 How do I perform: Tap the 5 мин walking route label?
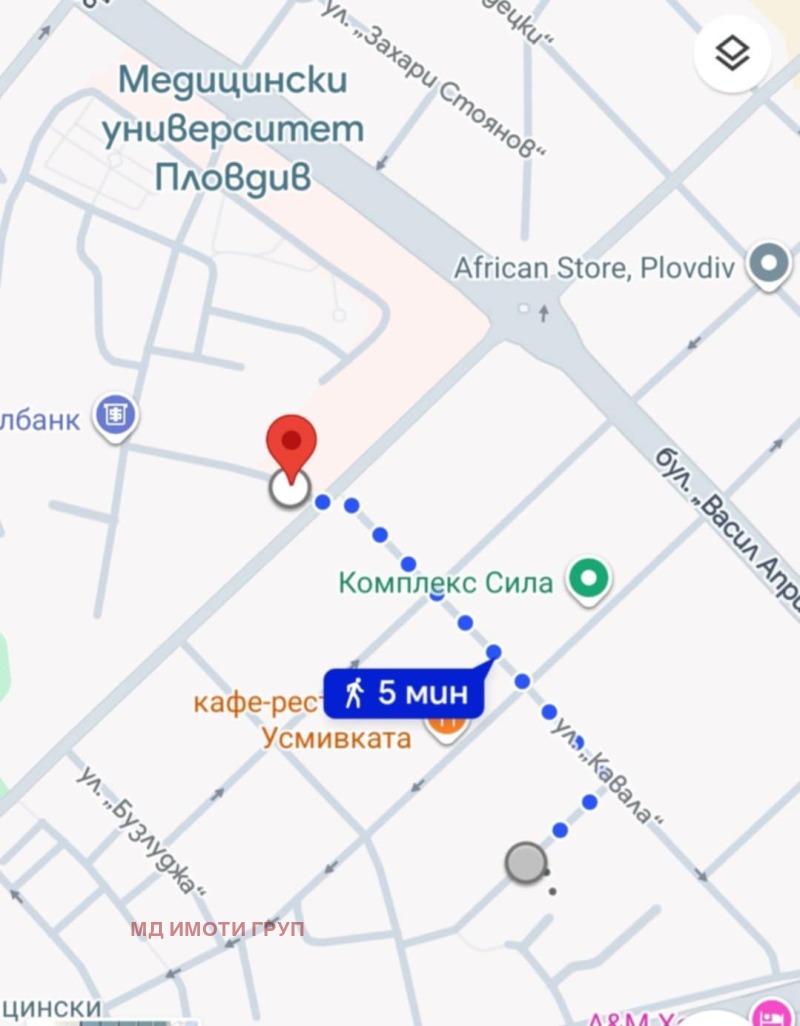point(404,693)
